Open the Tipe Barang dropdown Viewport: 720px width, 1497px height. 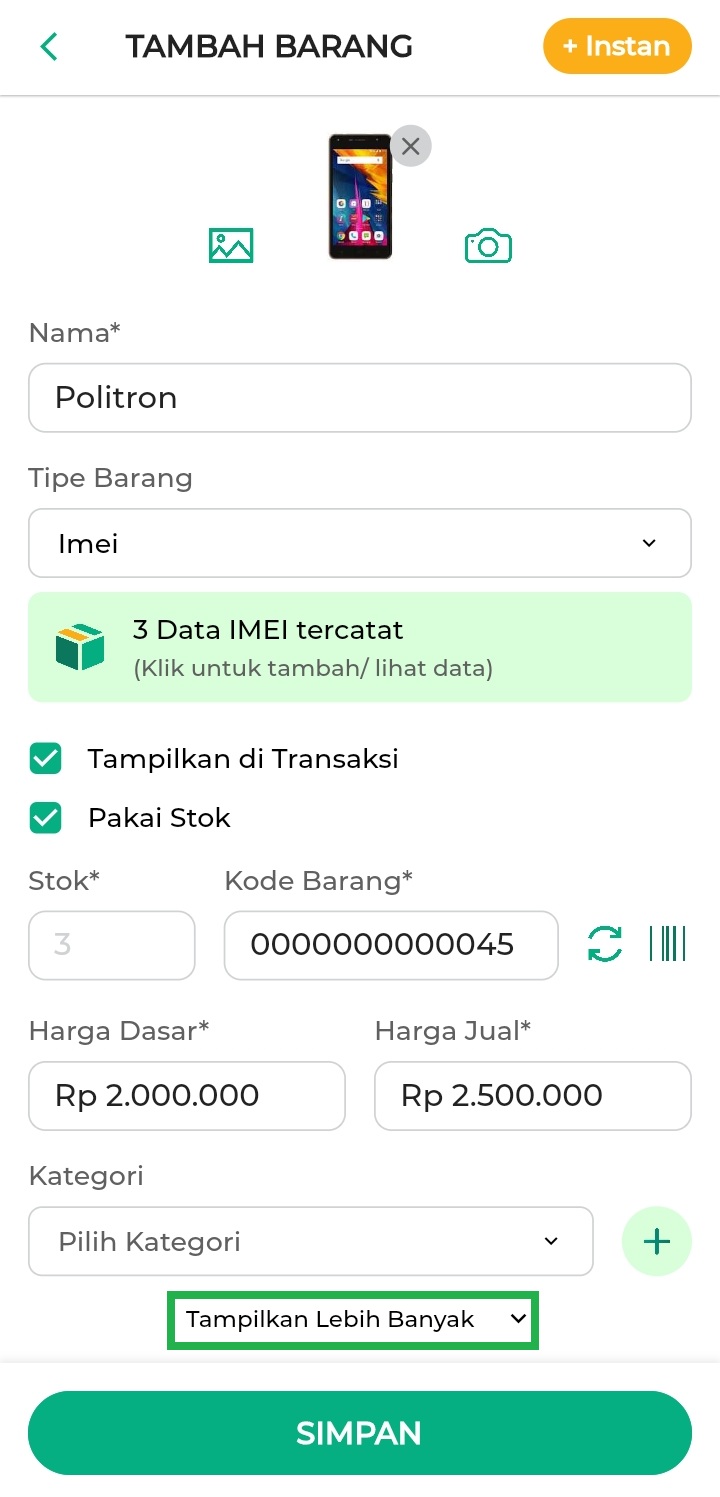point(359,543)
